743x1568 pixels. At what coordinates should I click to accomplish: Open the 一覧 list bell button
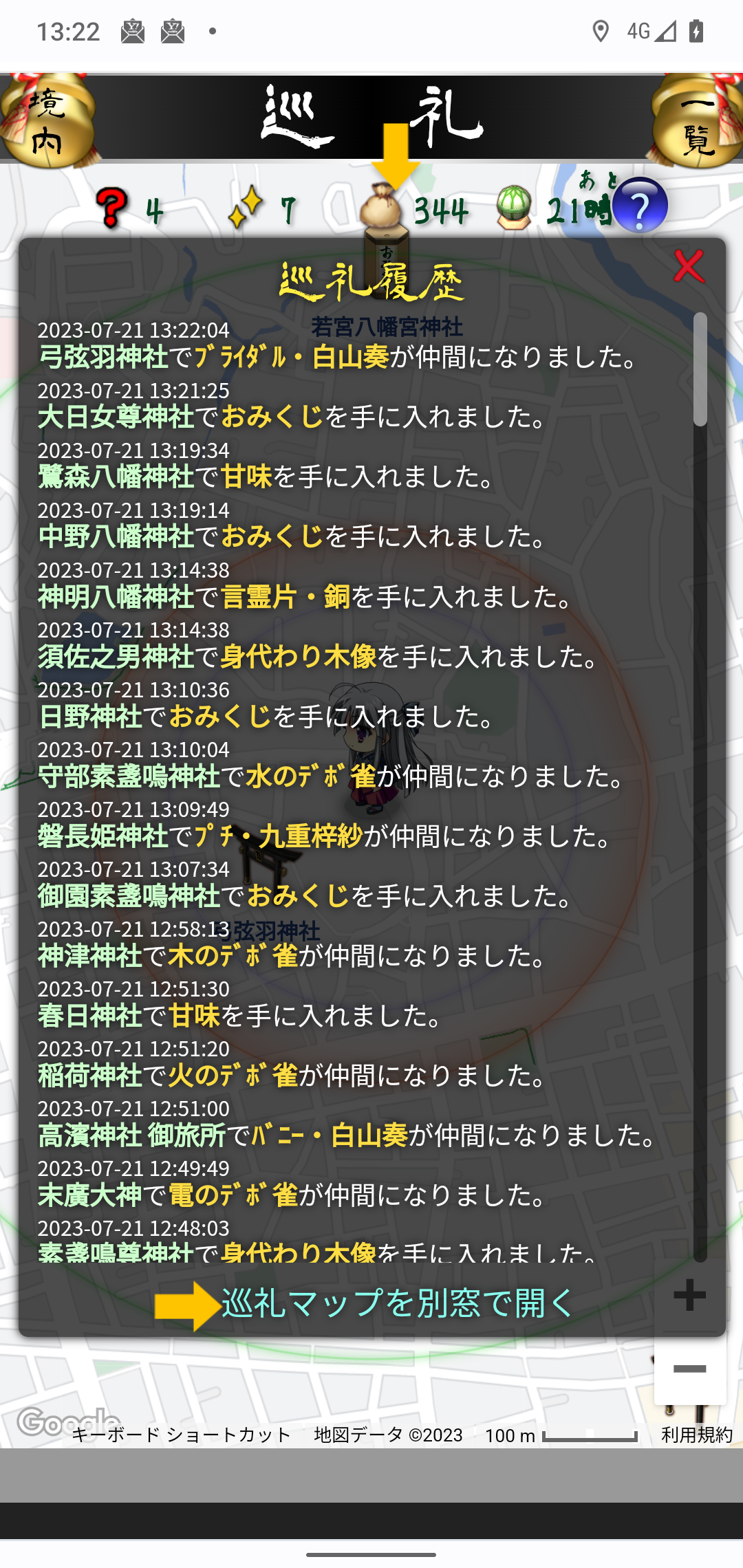pos(697,122)
